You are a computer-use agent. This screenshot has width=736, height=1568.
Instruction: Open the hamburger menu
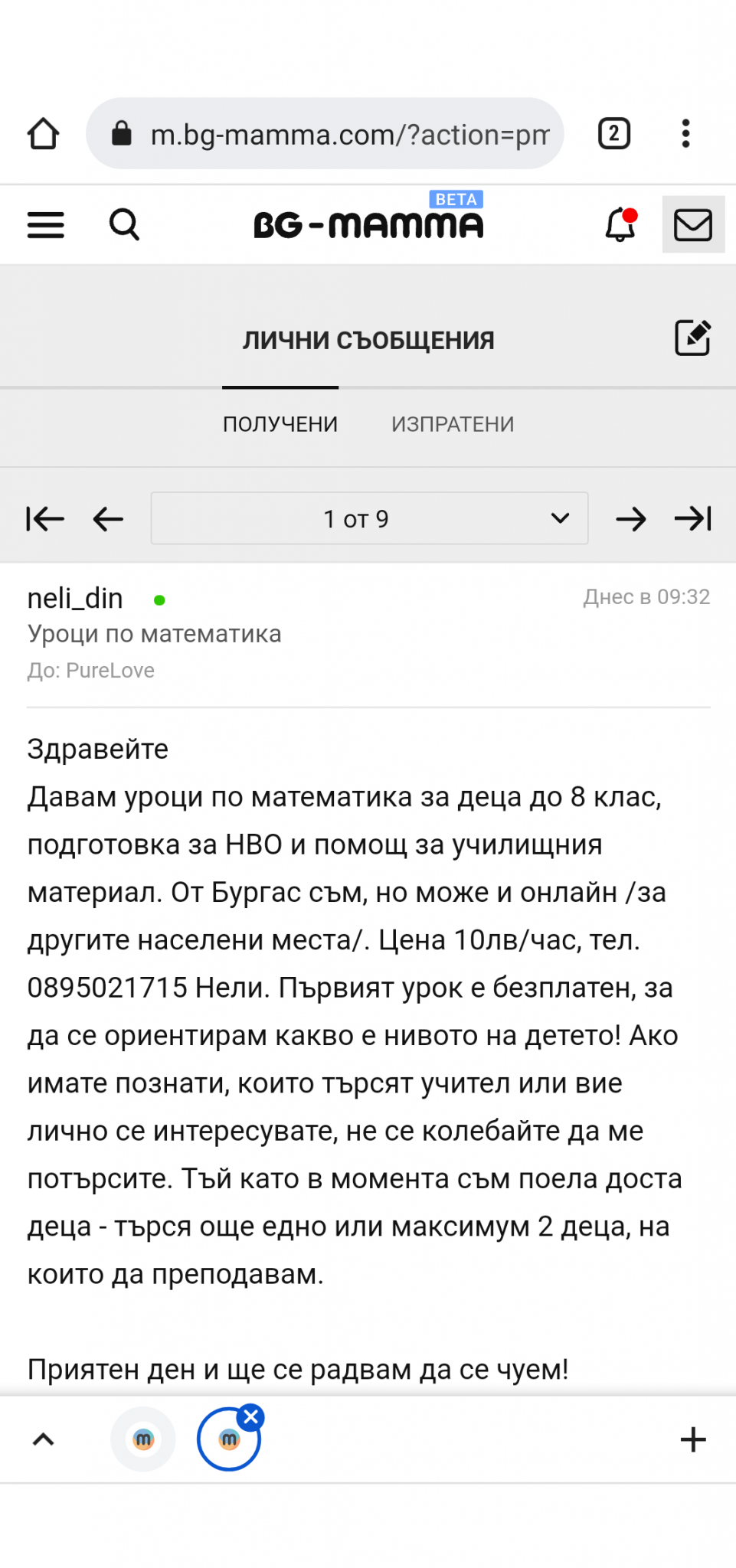[x=45, y=225]
